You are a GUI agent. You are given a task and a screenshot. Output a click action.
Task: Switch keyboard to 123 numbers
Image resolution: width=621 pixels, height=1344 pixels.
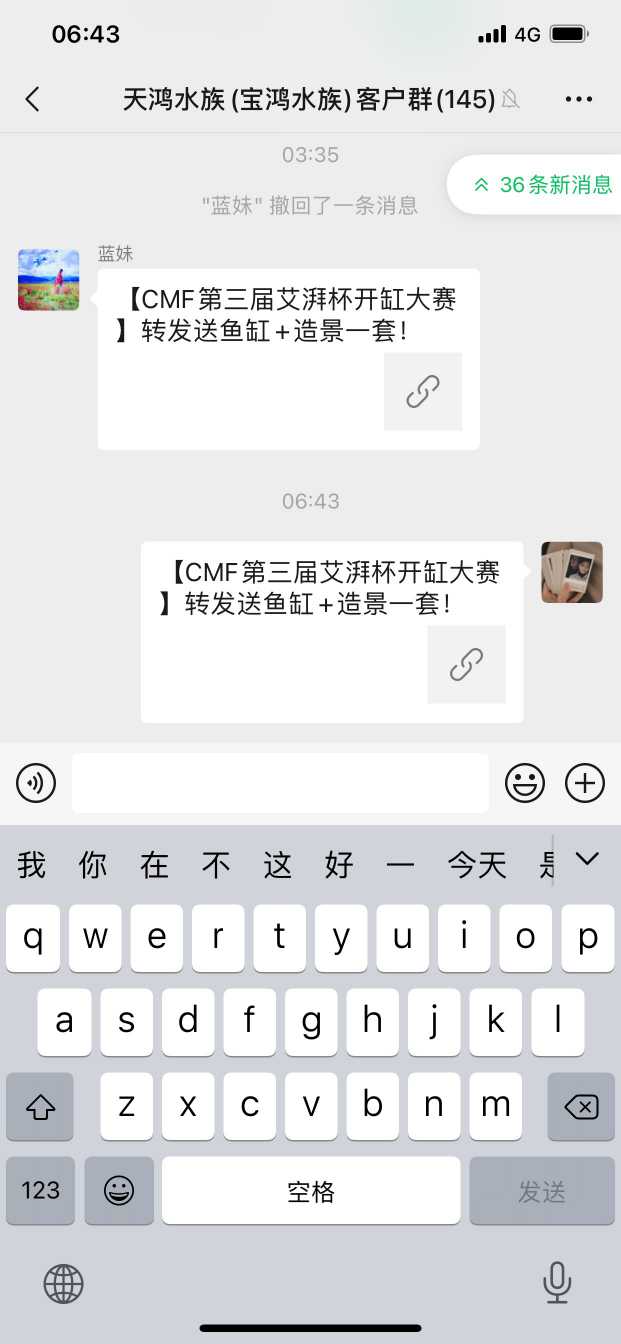pos(40,1191)
